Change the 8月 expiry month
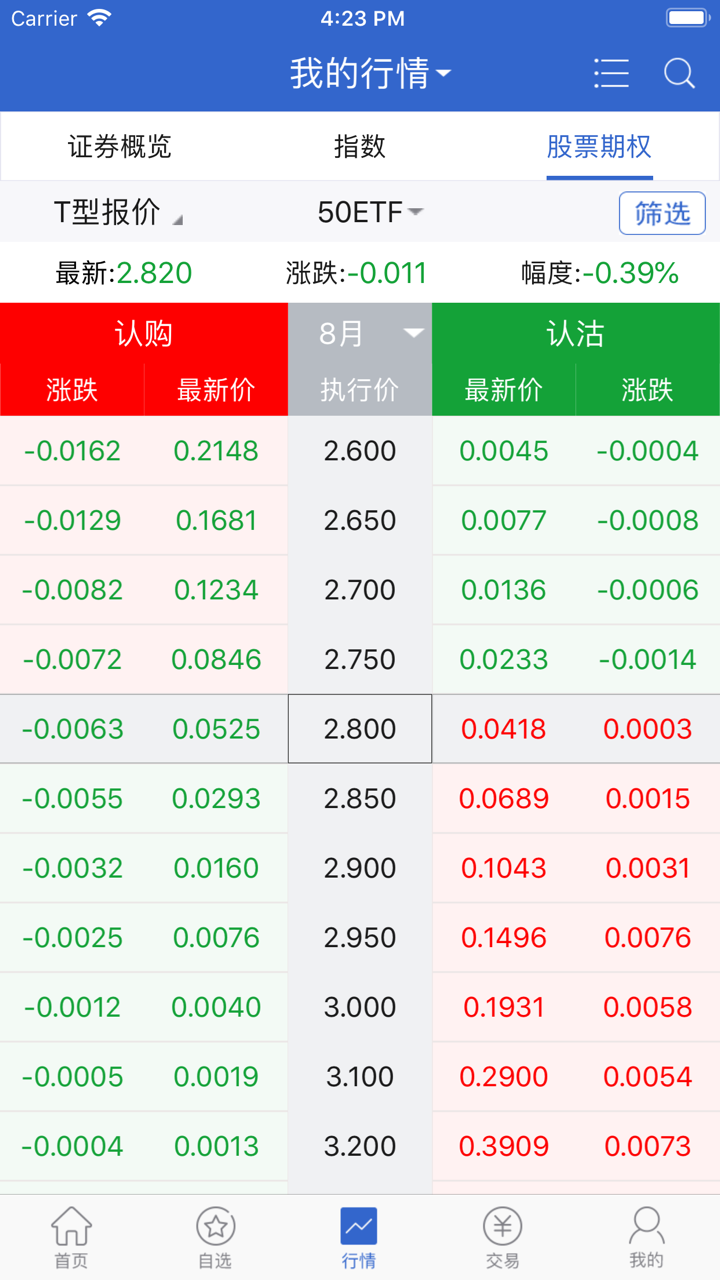Screen dimensions: 720x1280 point(360,333)
